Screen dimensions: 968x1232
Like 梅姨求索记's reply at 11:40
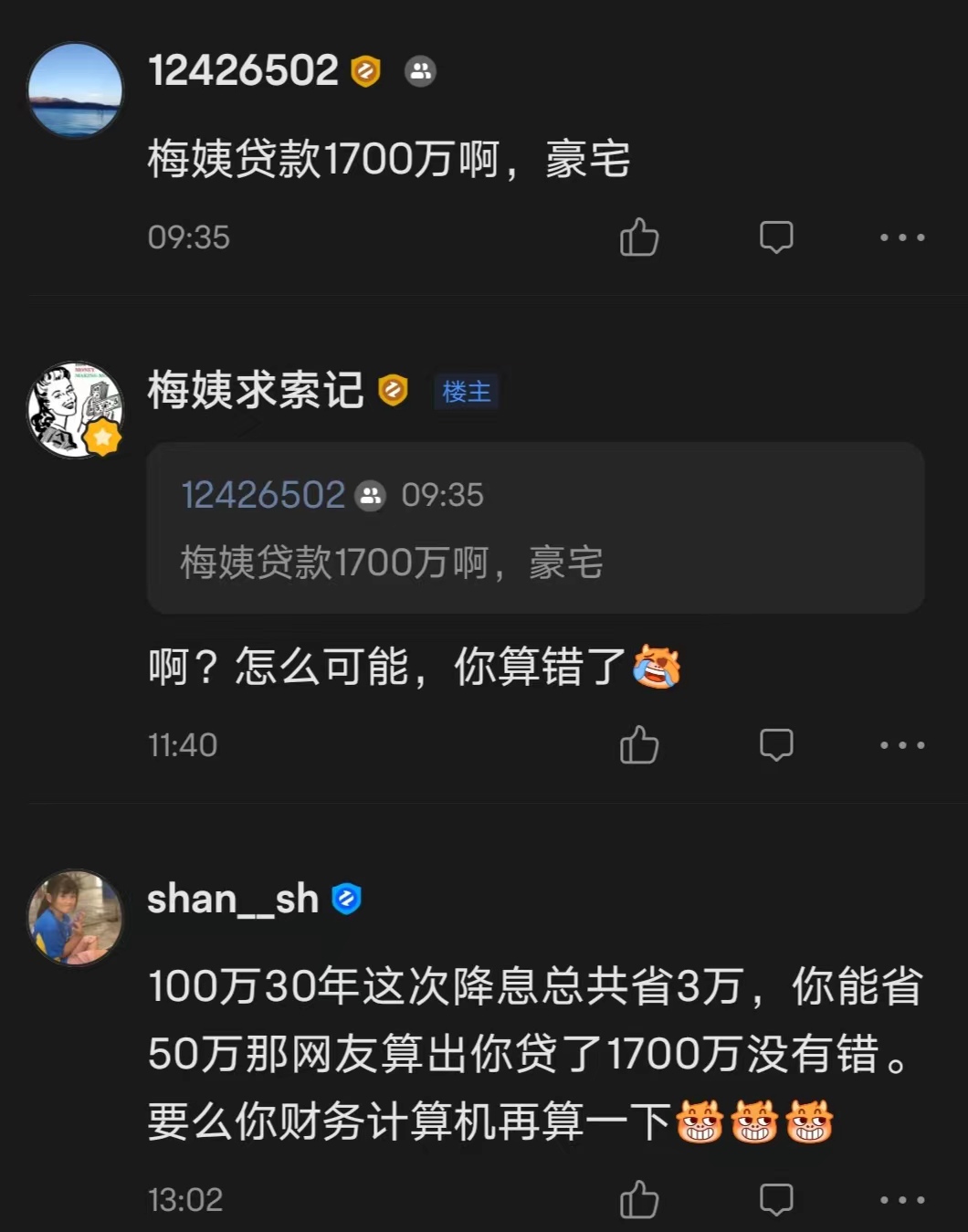[x=639, y=745]
